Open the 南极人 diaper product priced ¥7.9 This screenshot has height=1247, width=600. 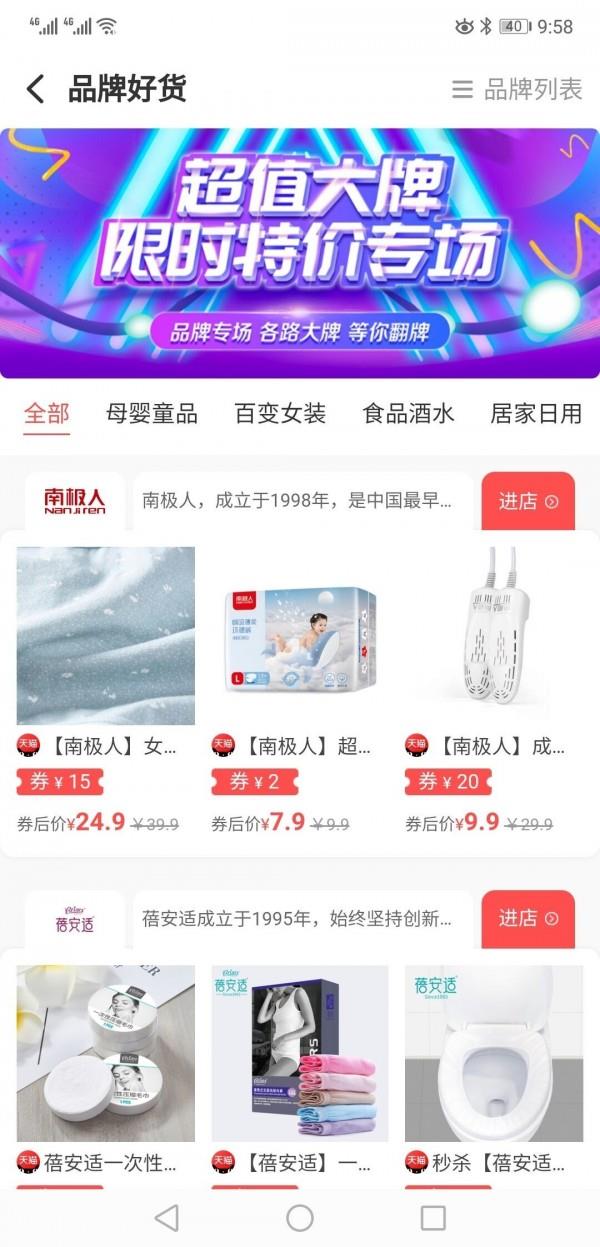click(300, 636)
